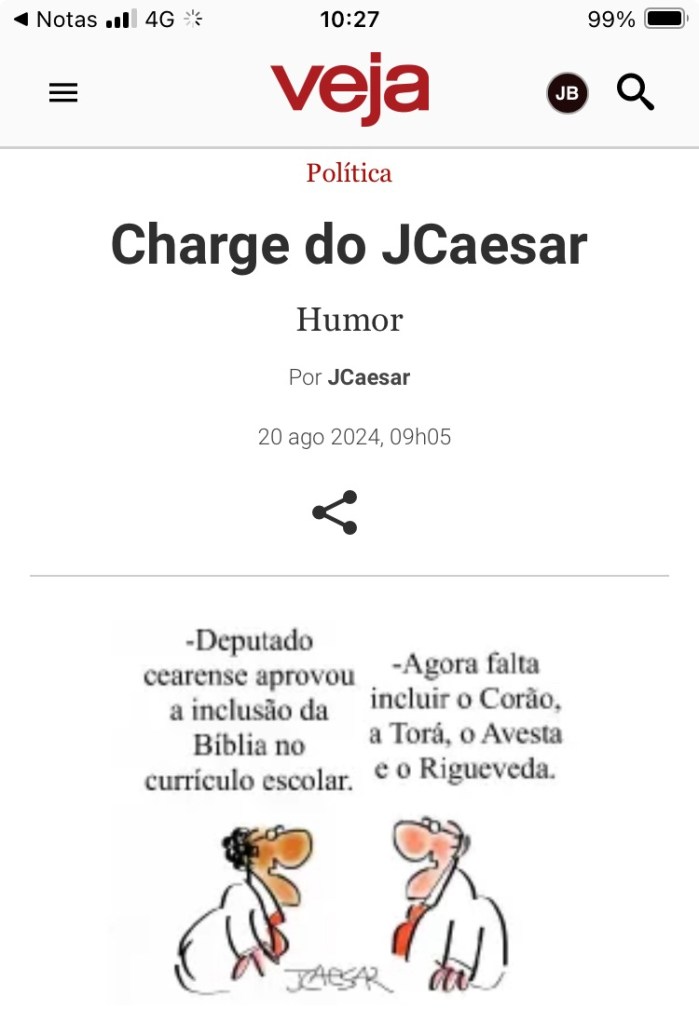Open the search magnifier
699x1023 pixels.
pos(635,92)
